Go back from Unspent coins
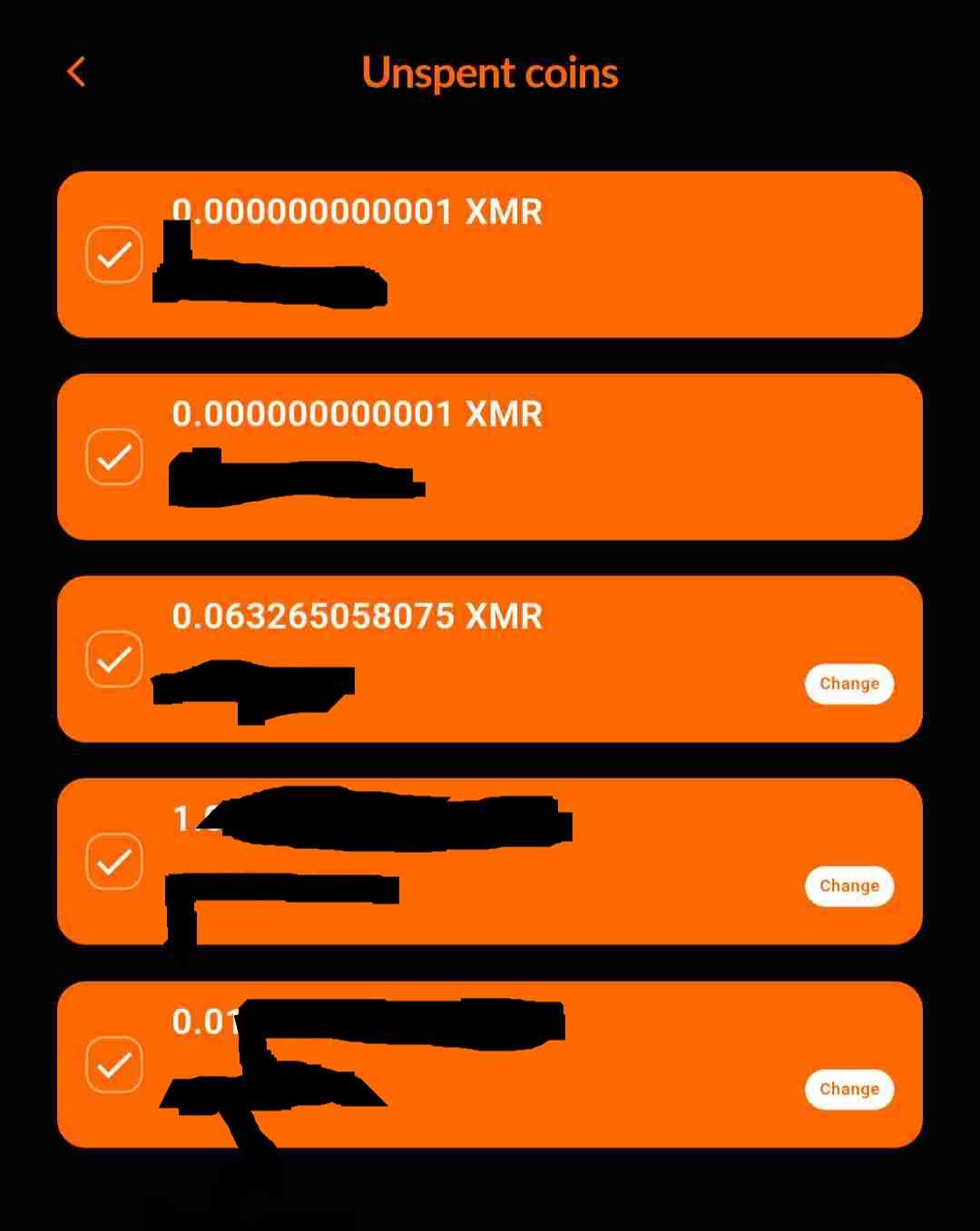This screenshot has height=1231, width=980. (77, 73)
